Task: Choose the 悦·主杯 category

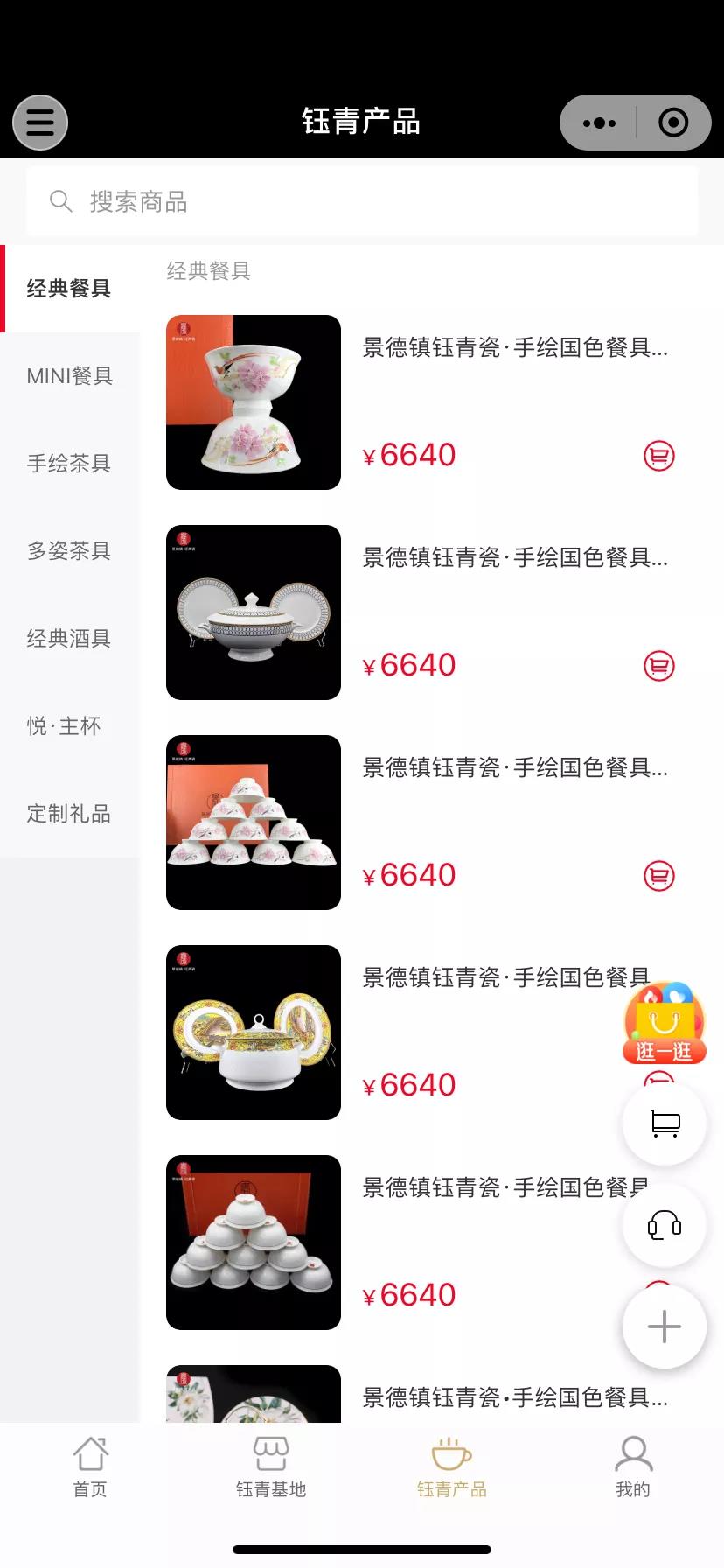Action: coord(65,726)
